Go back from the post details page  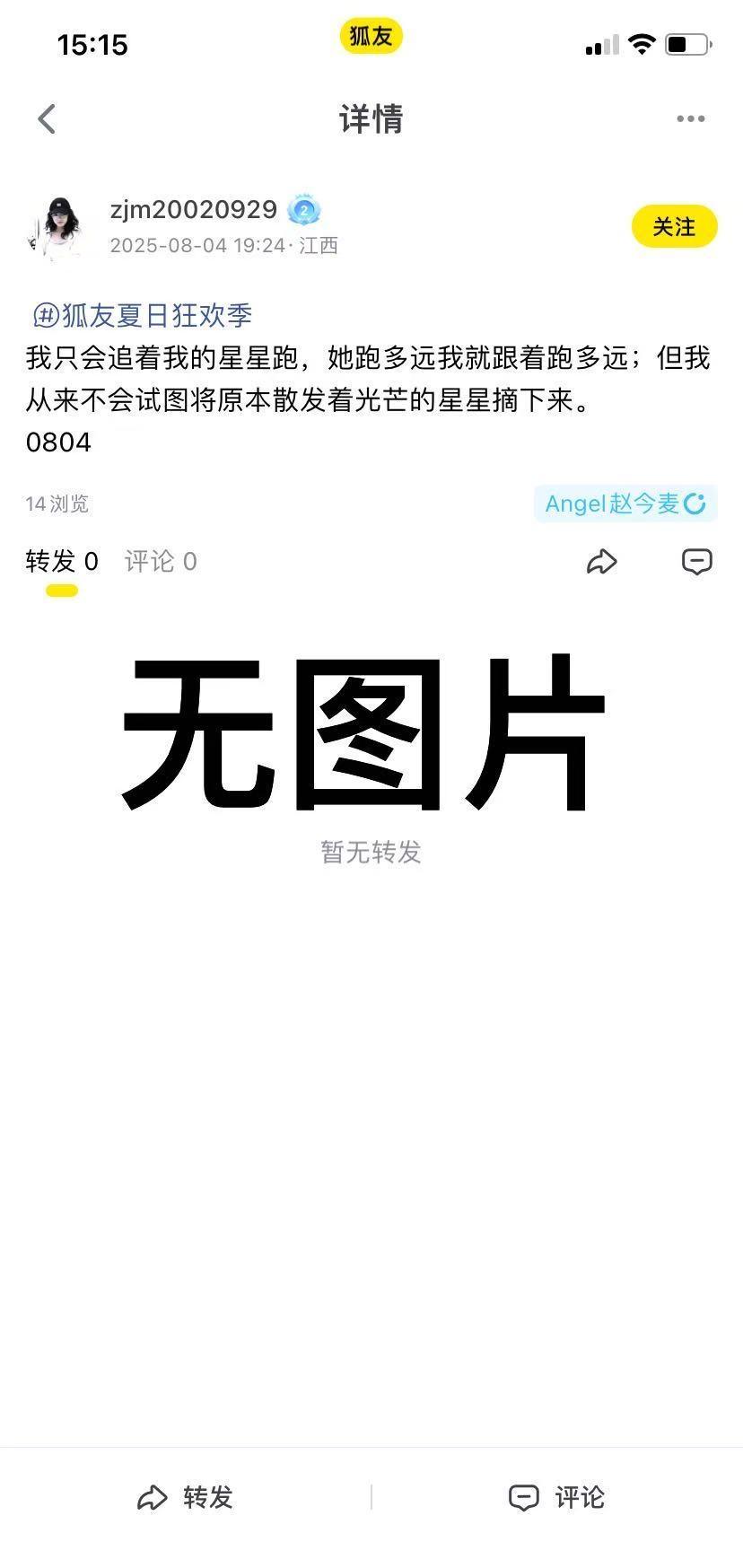[x=47, y=118]
